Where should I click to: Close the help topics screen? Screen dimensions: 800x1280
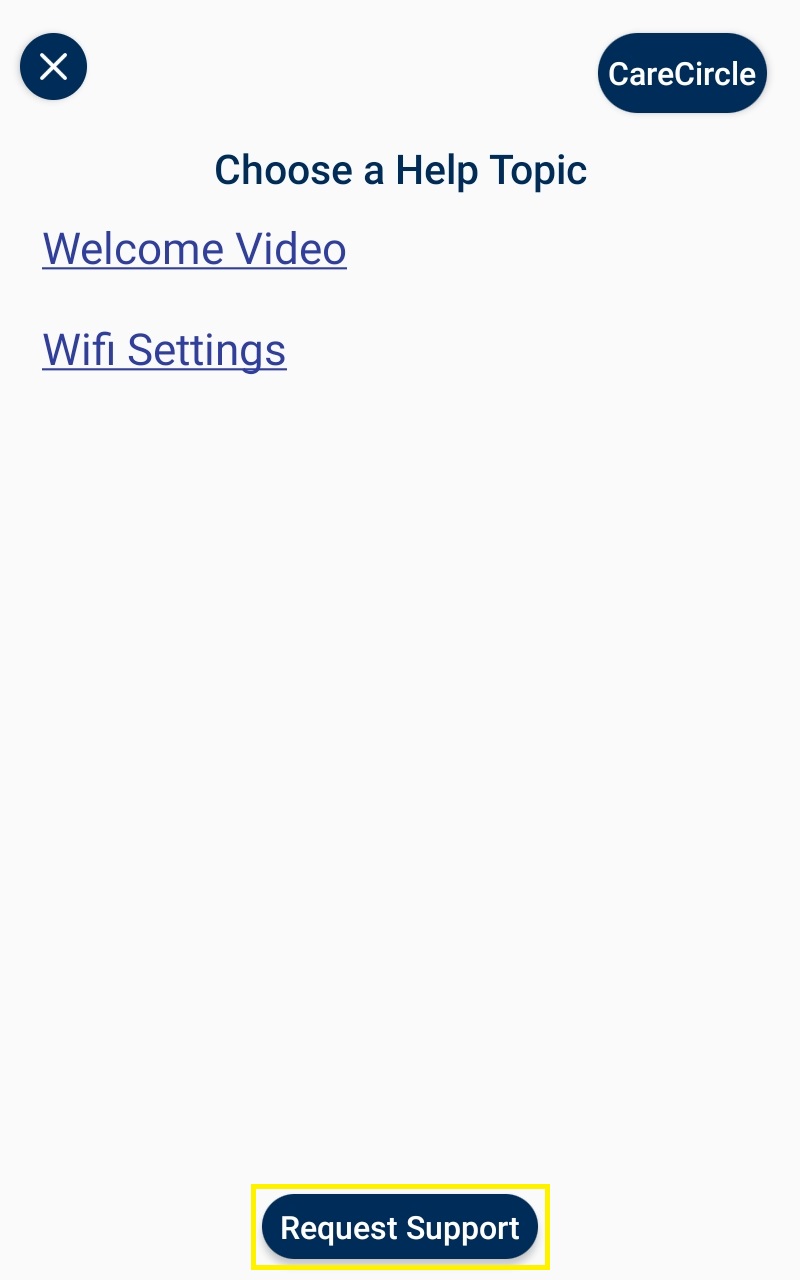pyautogui.click(x=53, y=67)
